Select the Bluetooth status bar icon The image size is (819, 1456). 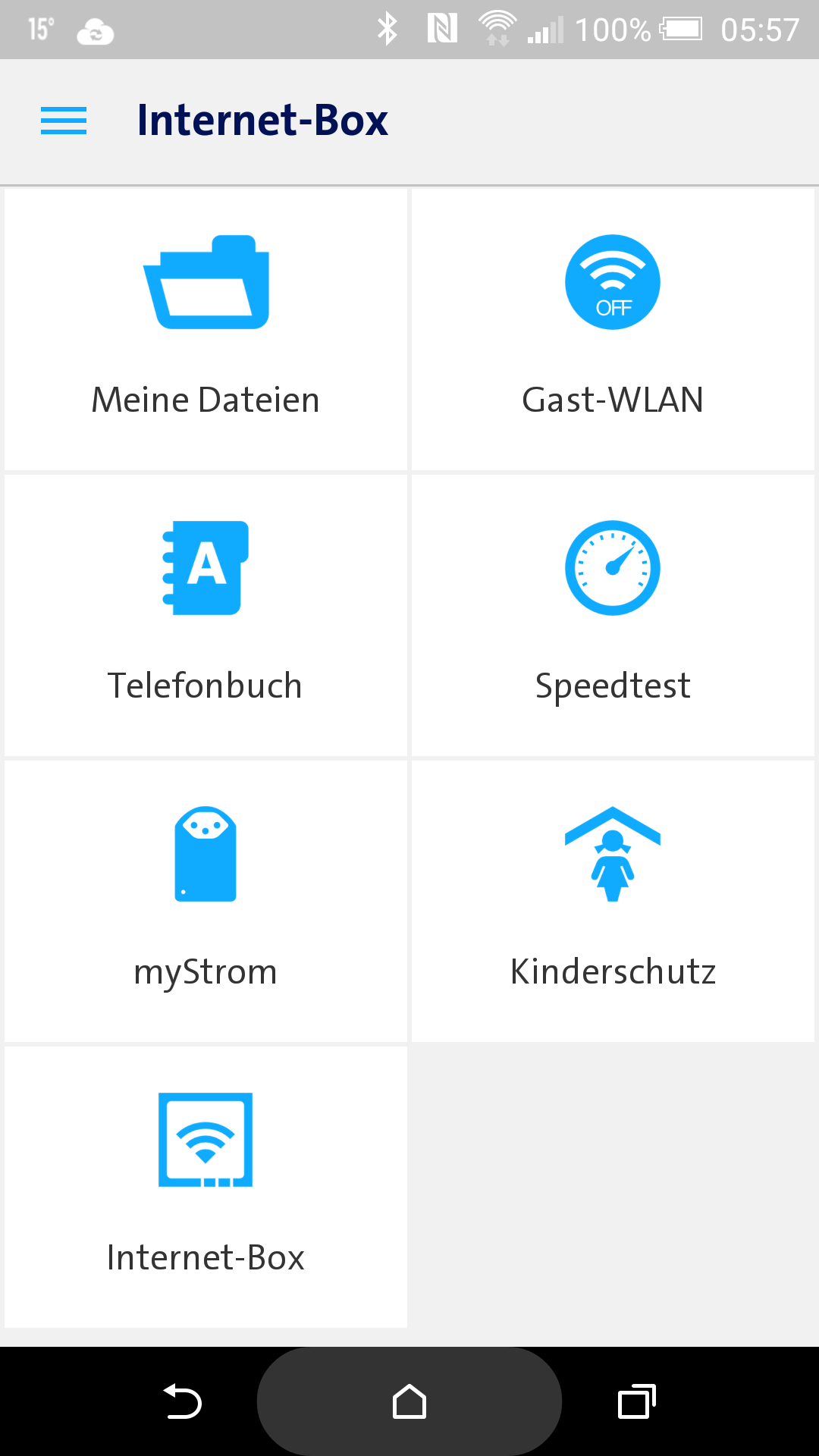(x=387, y=30)
